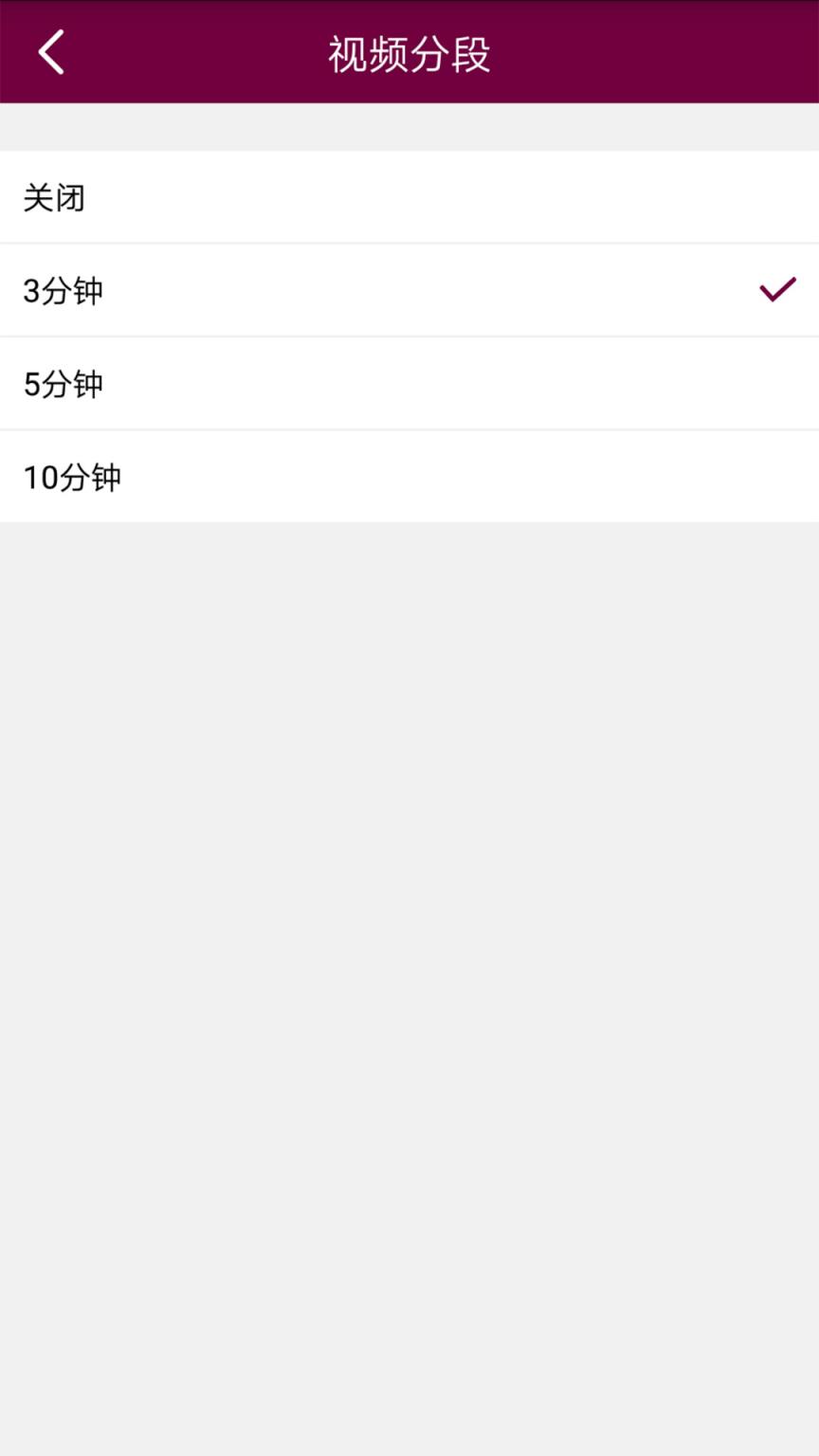This screenshot has height=1456, width=819.
Task: Pick the 10分钟 segment length
Action: (x=409, y=477)
